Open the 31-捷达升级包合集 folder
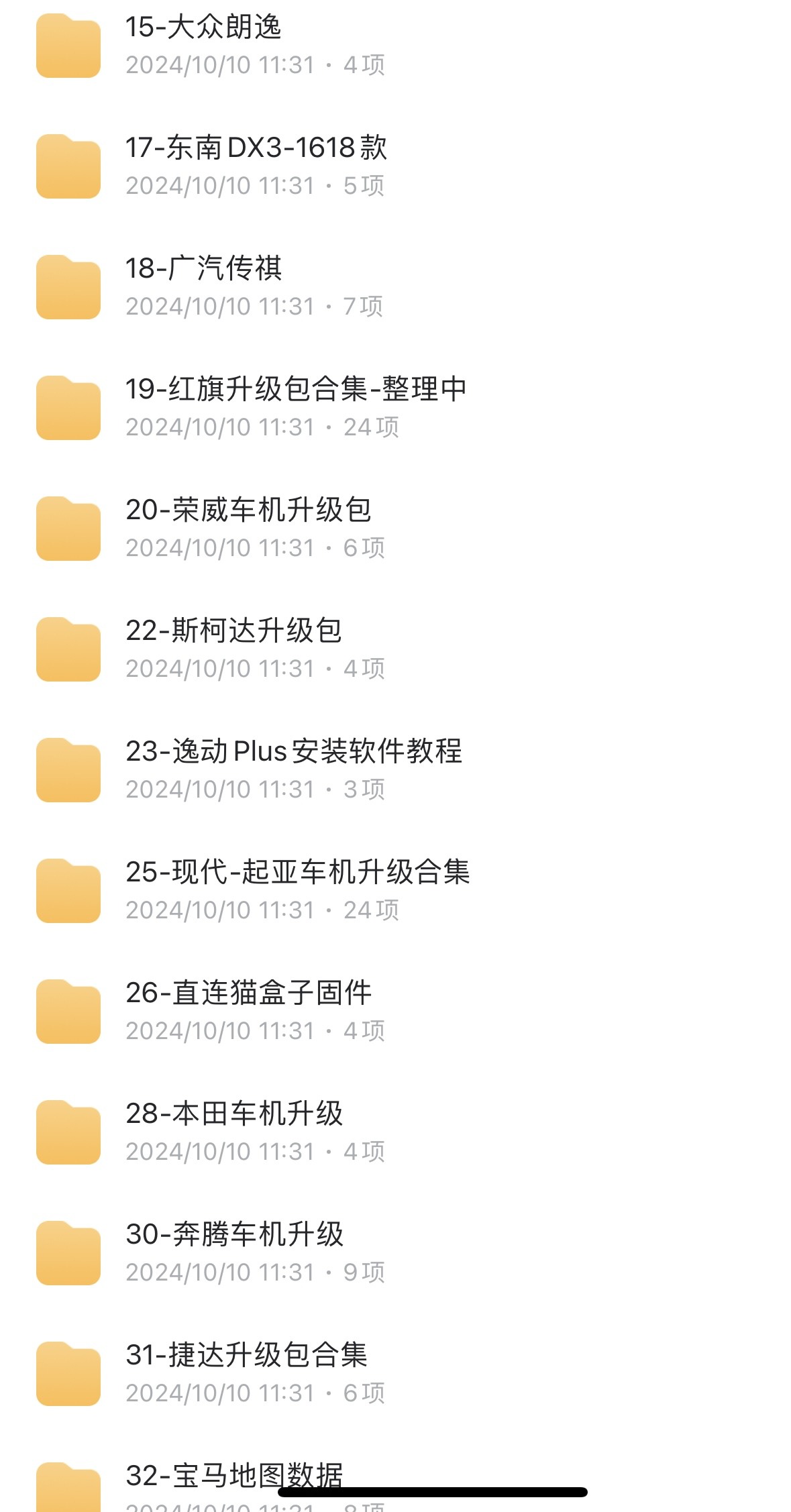The image size is (791, 1512). (x=395, y=1374)
